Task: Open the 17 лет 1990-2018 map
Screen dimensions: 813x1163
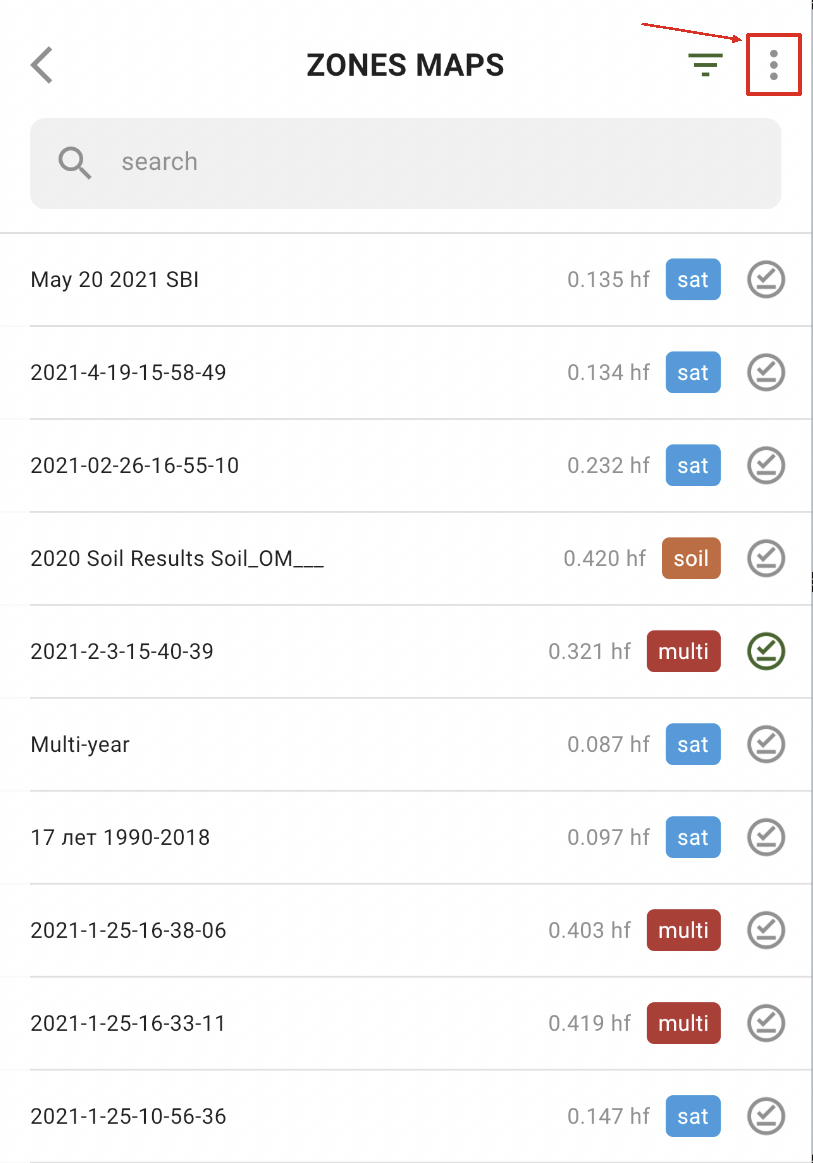Action: pos(120,838)
